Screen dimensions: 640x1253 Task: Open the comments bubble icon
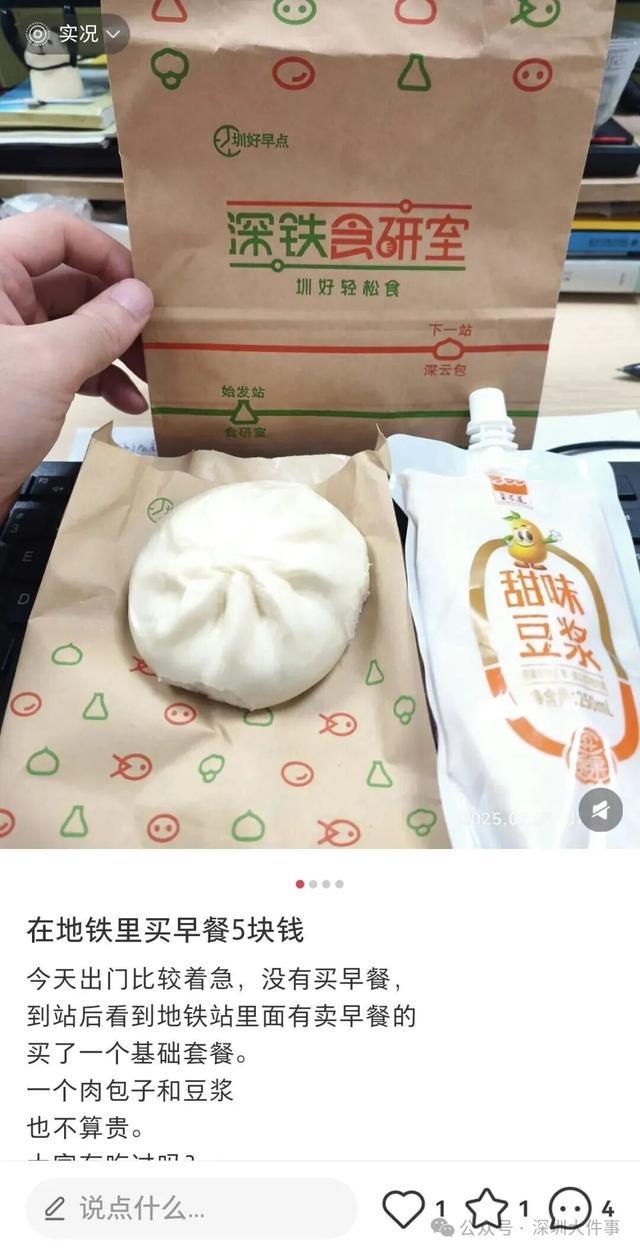(570, 1208)
